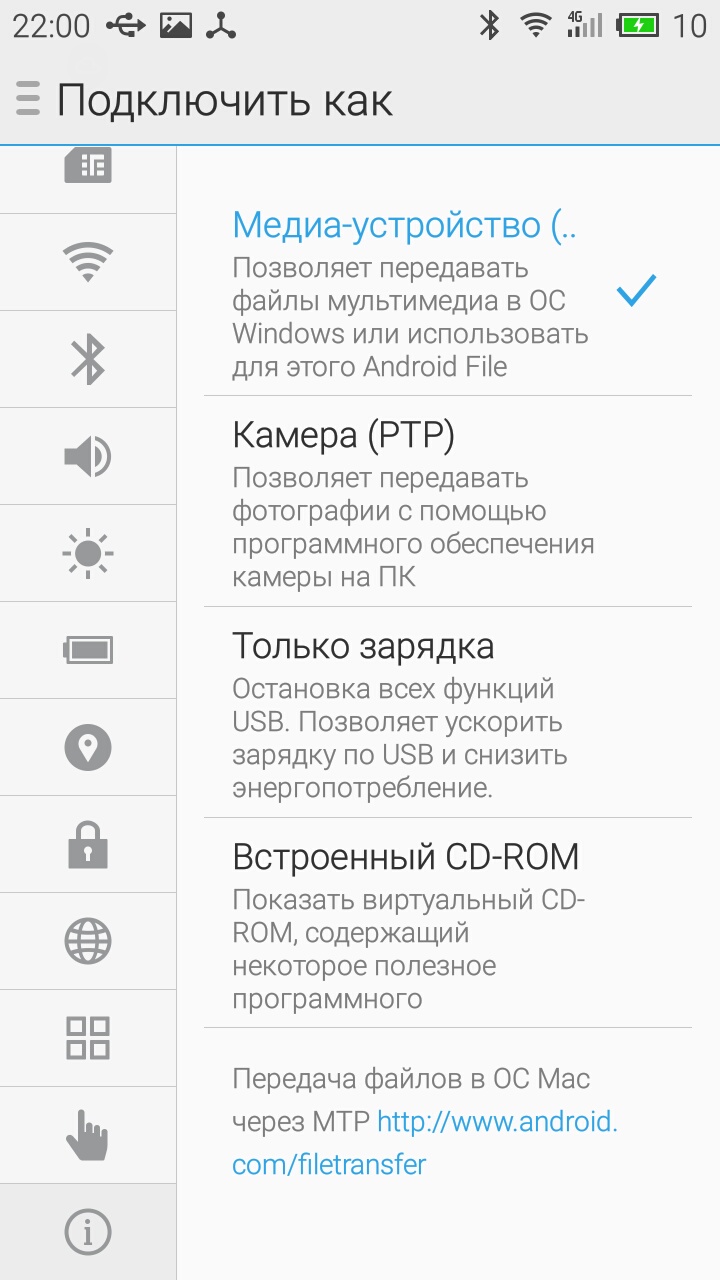Screen dimensions: 720x1280
Task: Open accessibility settings hand icon
Action: tap(88, 1135)
